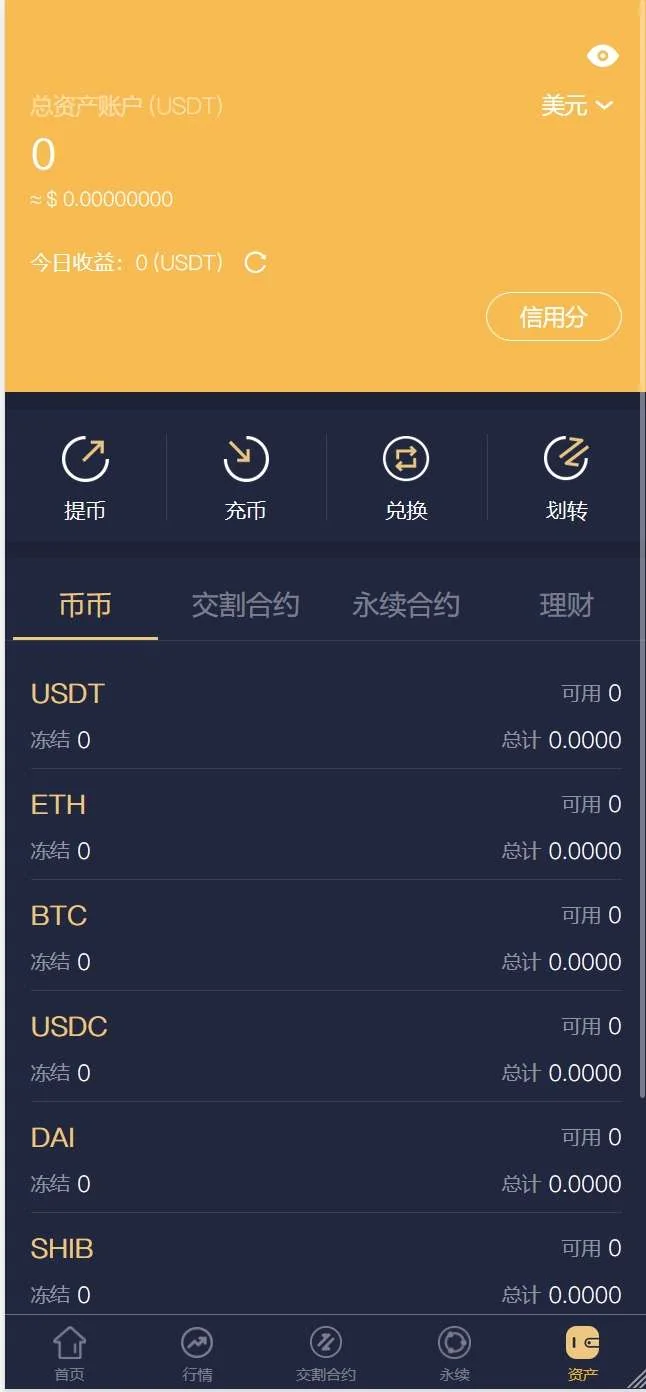Open the USDT asset row
This screenshot has height=1392, width=646.
pos(326,716)
